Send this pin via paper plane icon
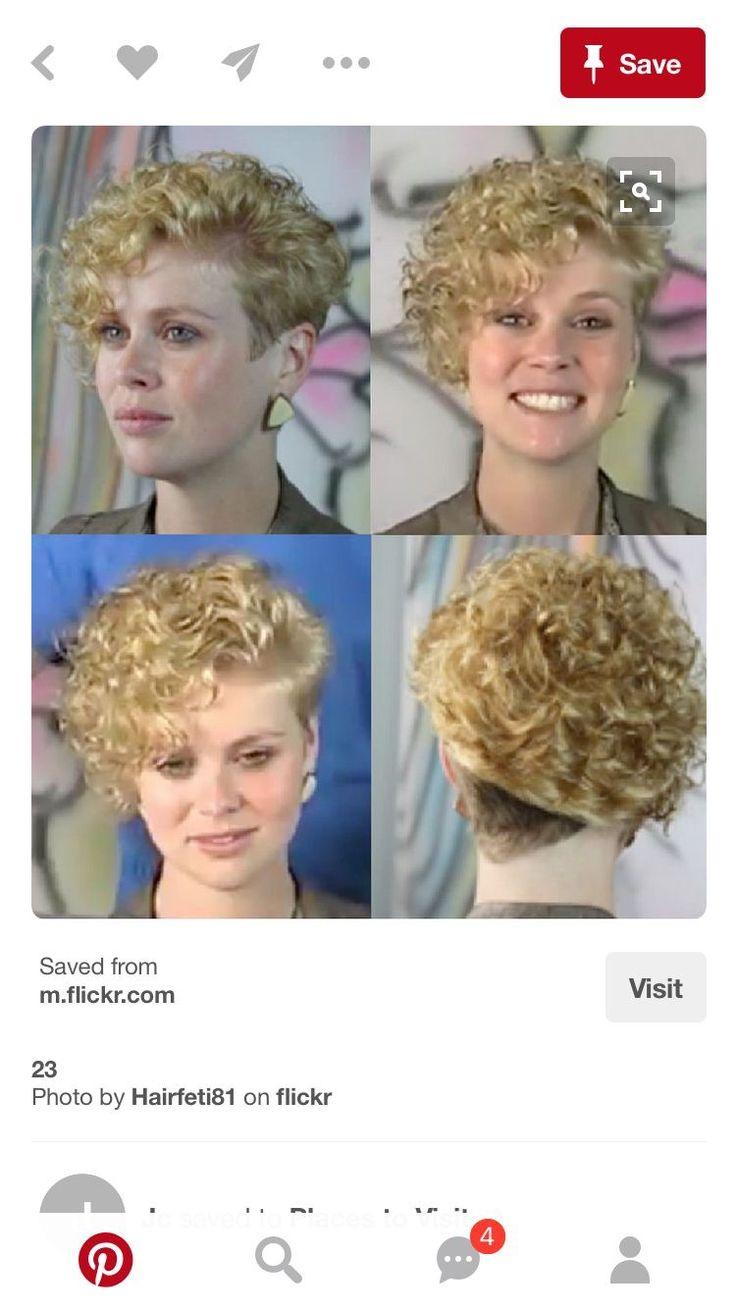This screenshot has width=736, height=1309. click(x=241, y=62)
